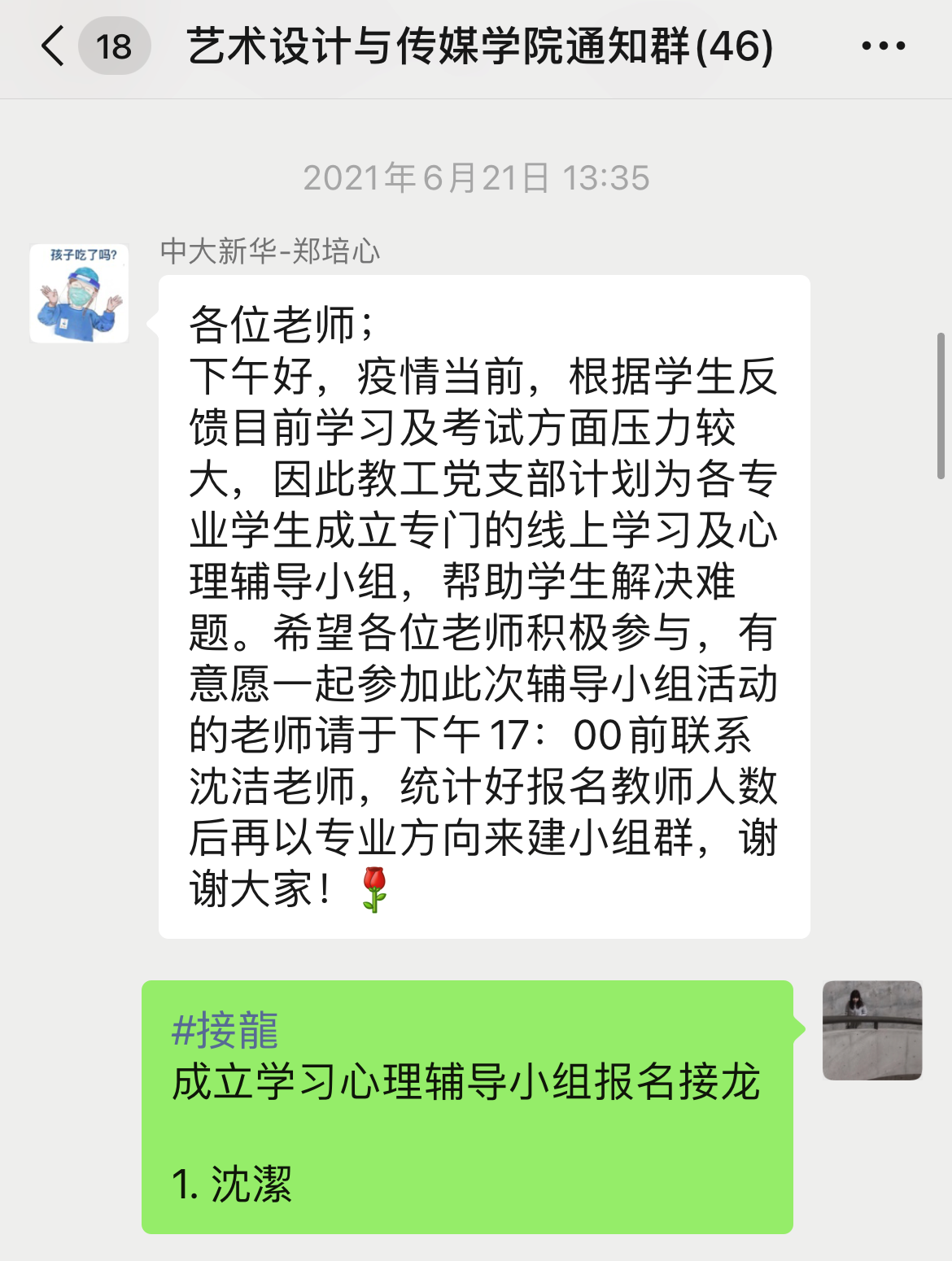Open the sender avatar beside the green message
The image size is (952, 1261).
pos(871,1030)
